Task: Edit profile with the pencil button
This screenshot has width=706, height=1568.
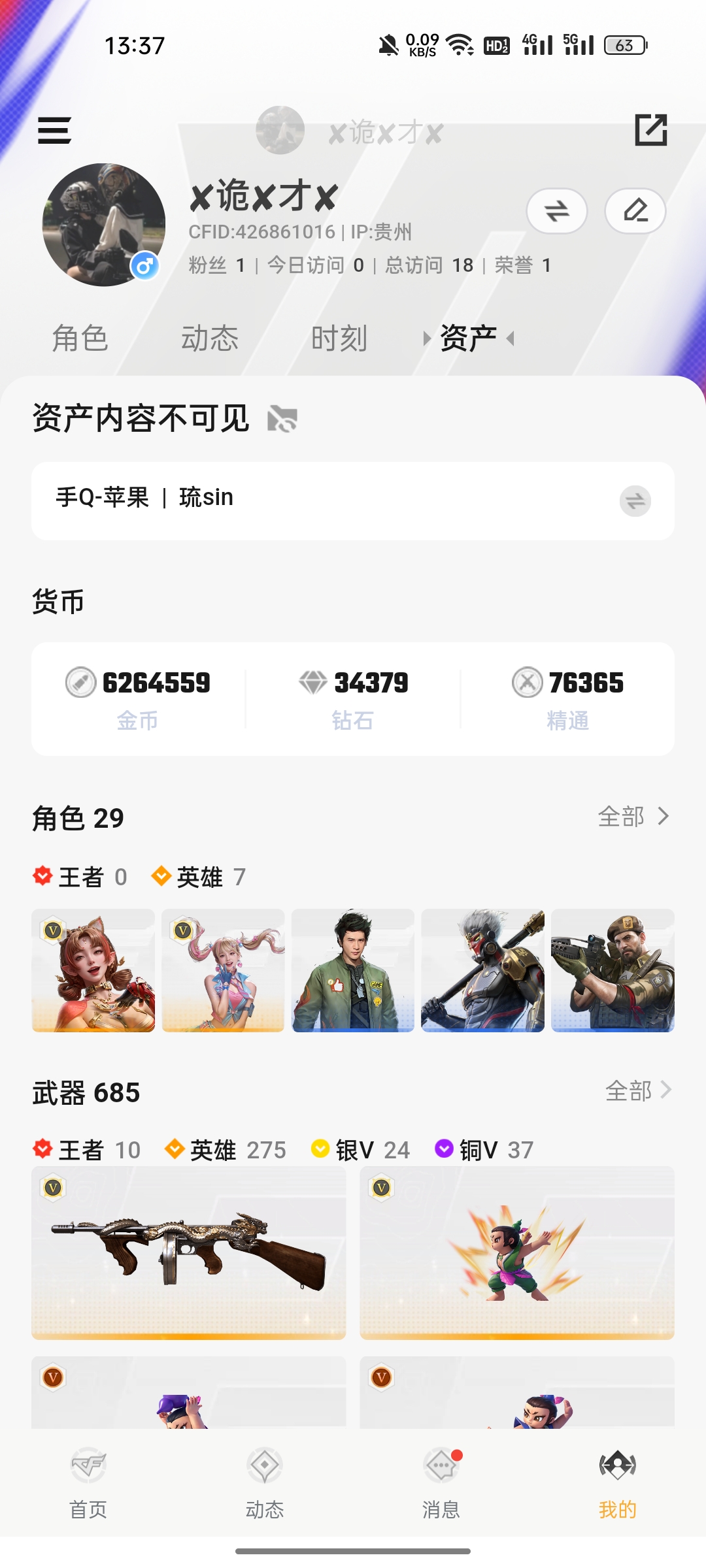Action: point(635,211)
